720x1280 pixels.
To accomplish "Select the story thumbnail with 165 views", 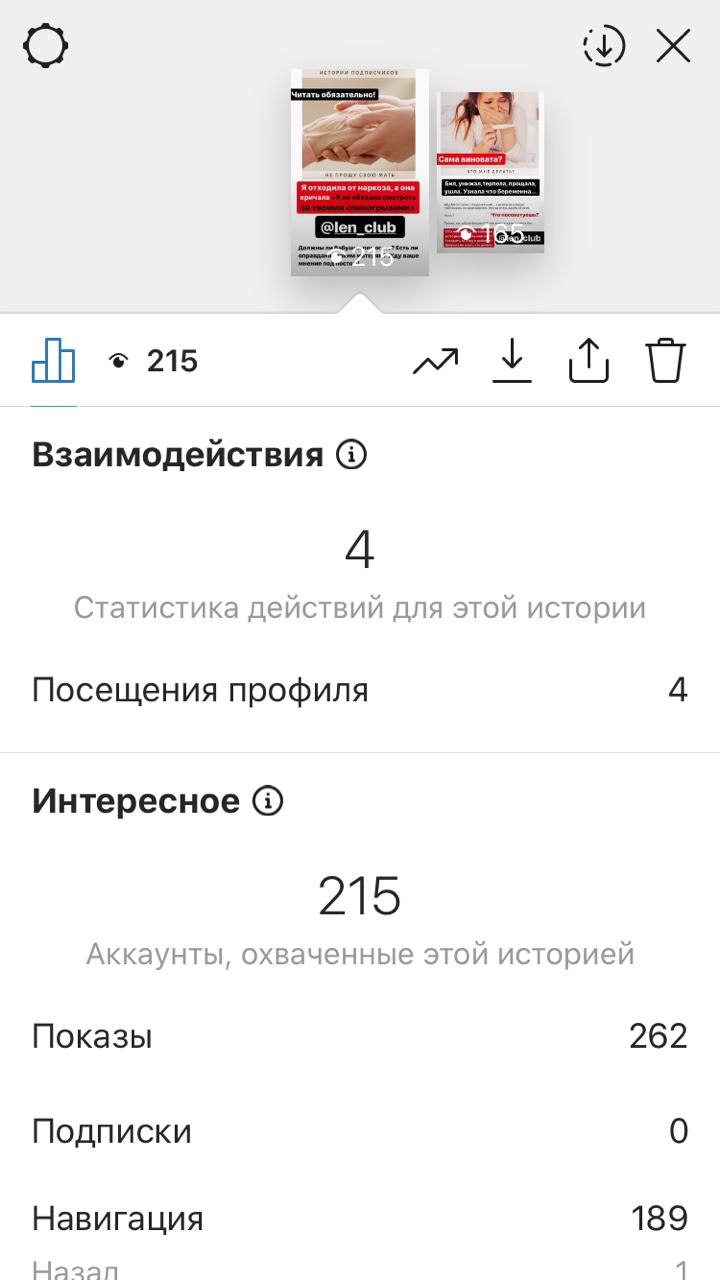I will pyautogui.click(x=491, y=172).
